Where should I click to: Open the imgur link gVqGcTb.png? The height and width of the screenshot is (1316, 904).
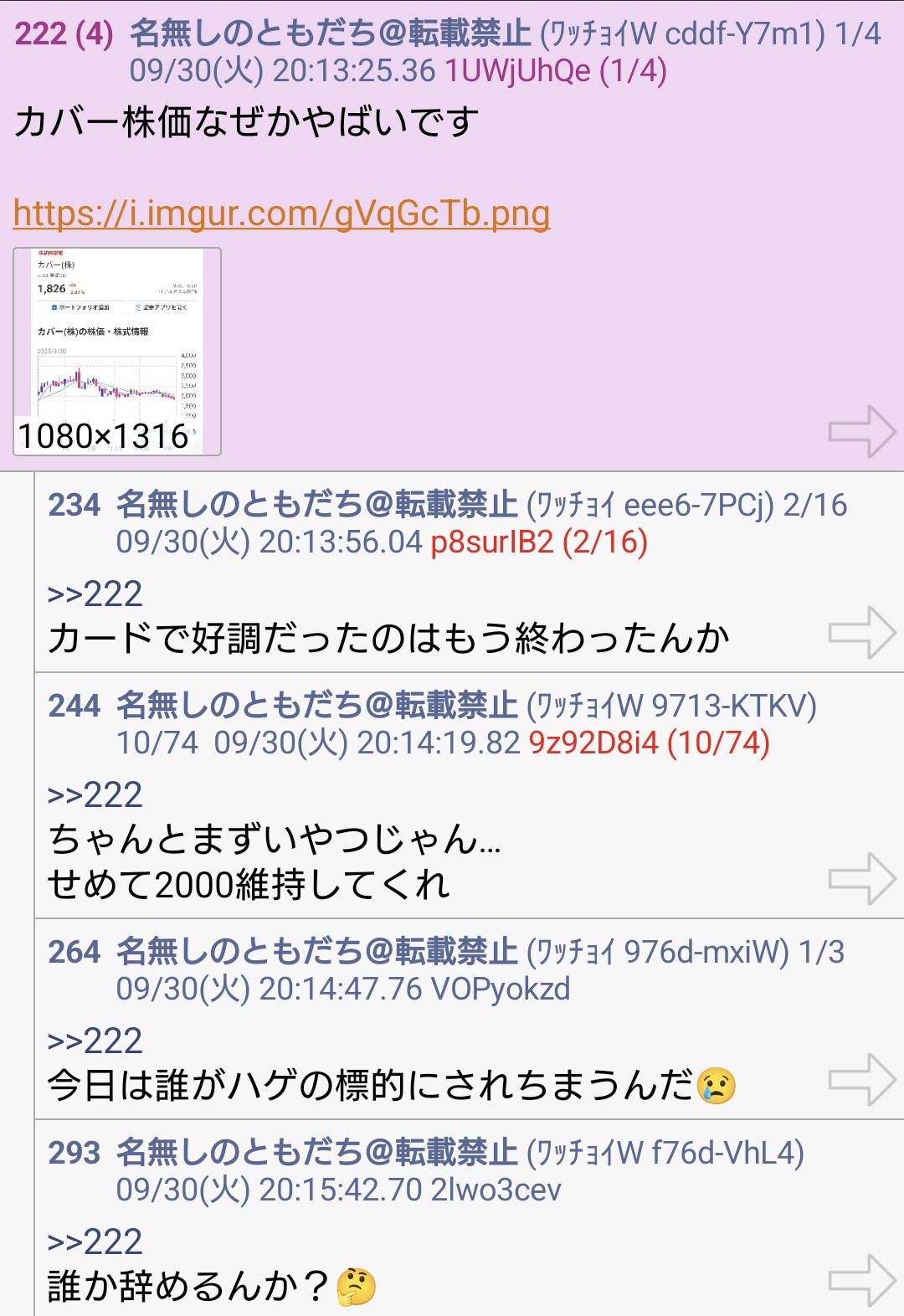(281, 213)
